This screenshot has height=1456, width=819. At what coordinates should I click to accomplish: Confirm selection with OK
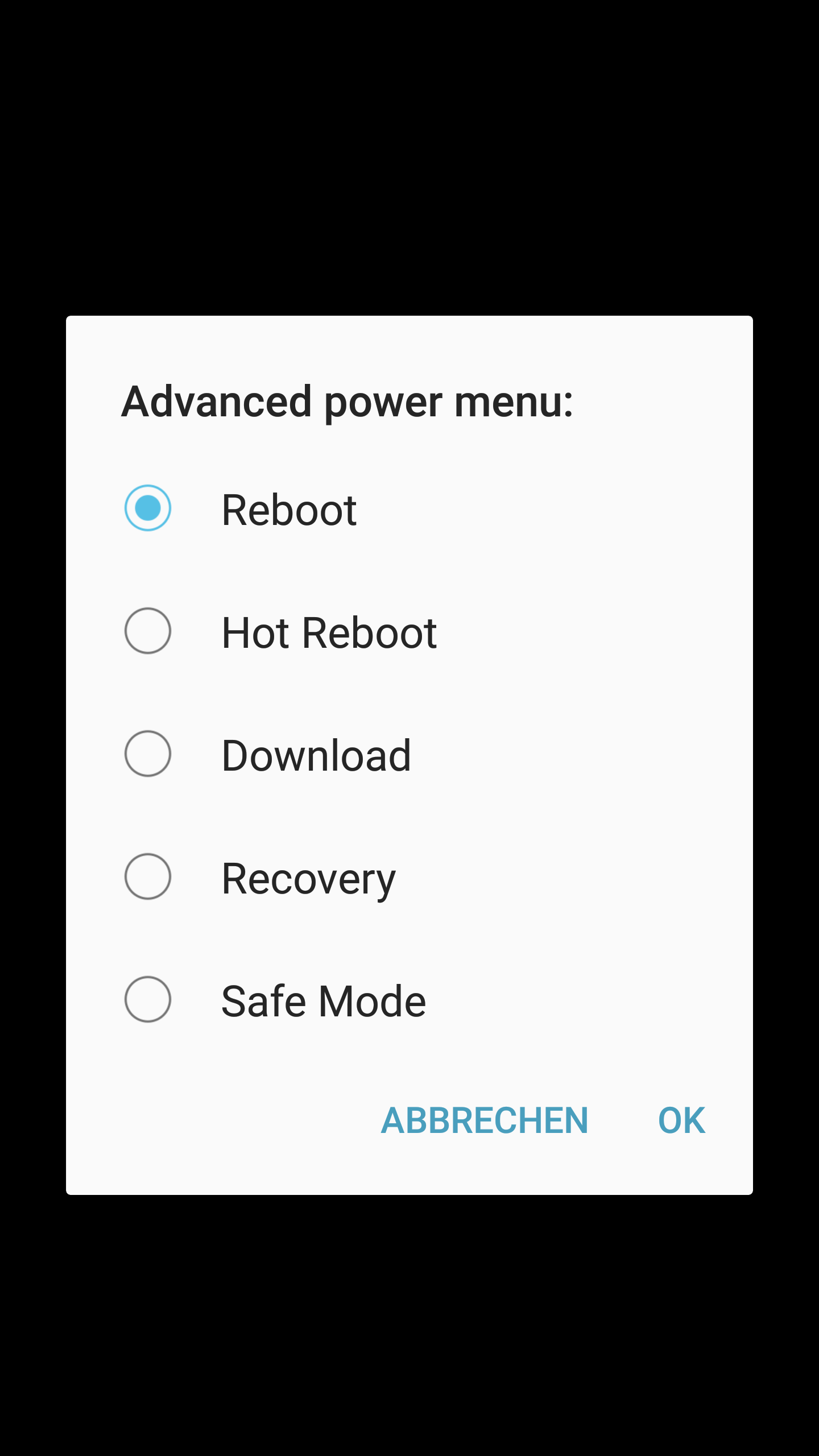[x=681, y=1120]
